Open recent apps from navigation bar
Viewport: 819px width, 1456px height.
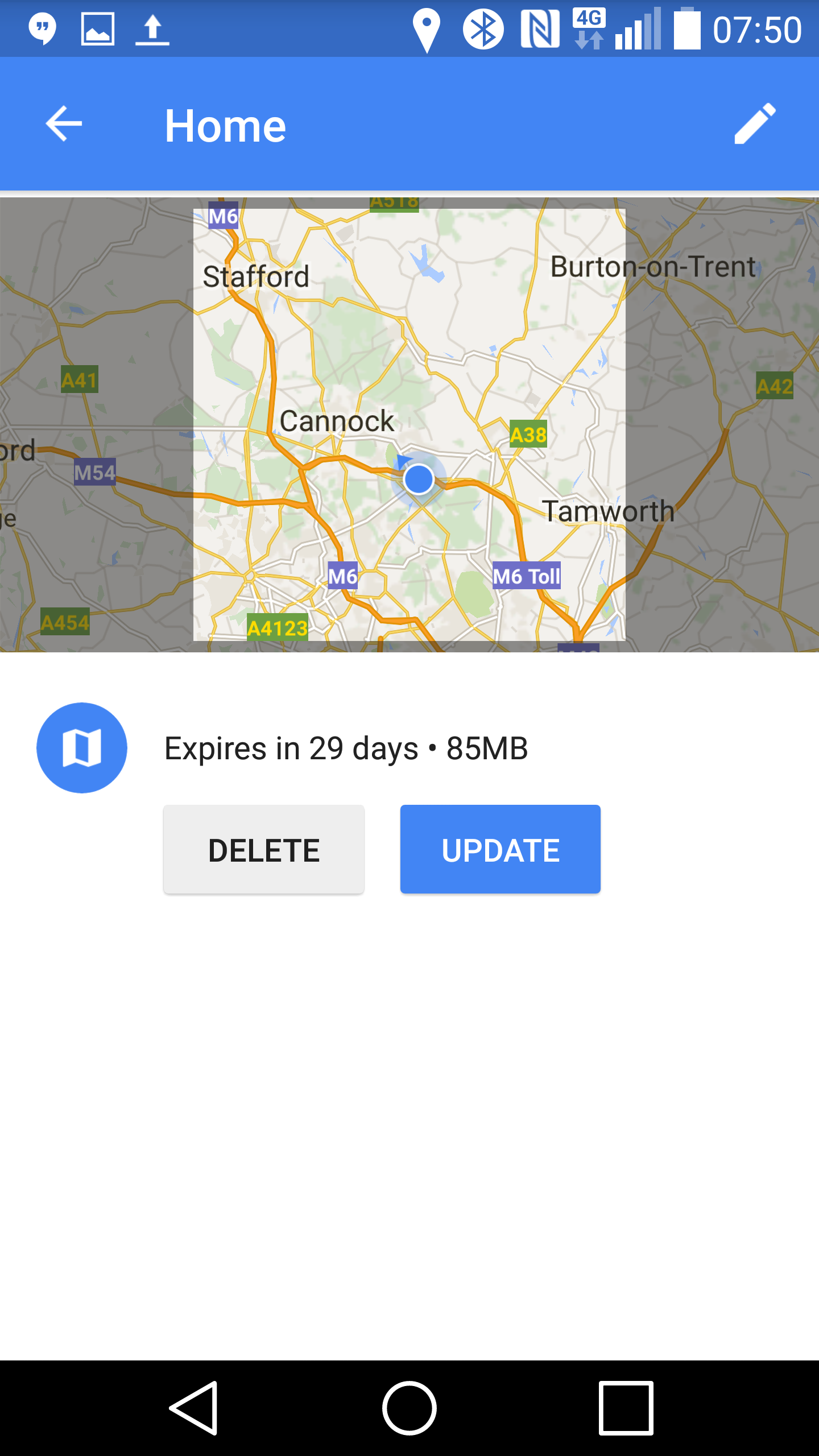click(626, 1408)
